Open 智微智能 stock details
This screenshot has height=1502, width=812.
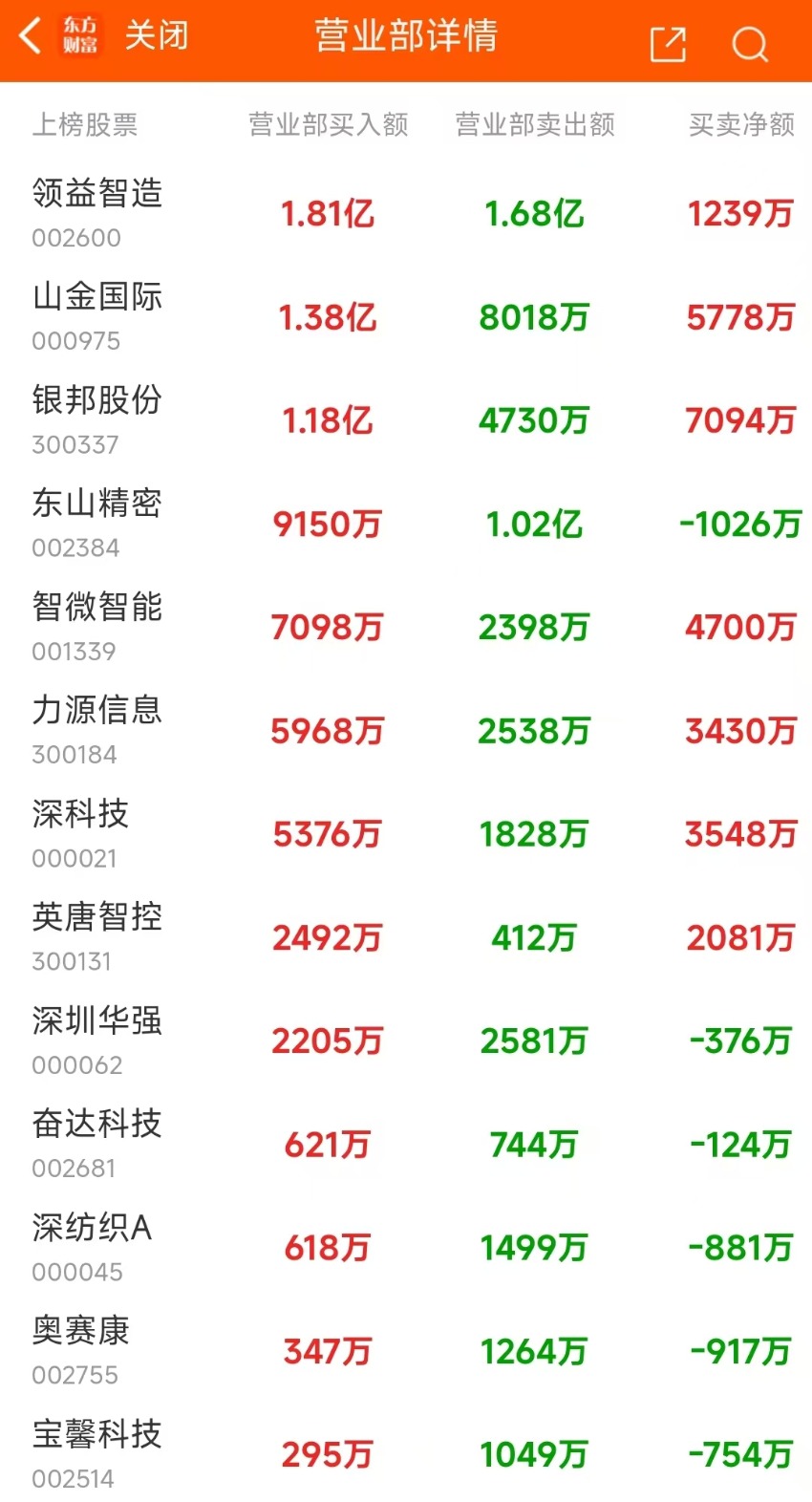tap(406, 627)
